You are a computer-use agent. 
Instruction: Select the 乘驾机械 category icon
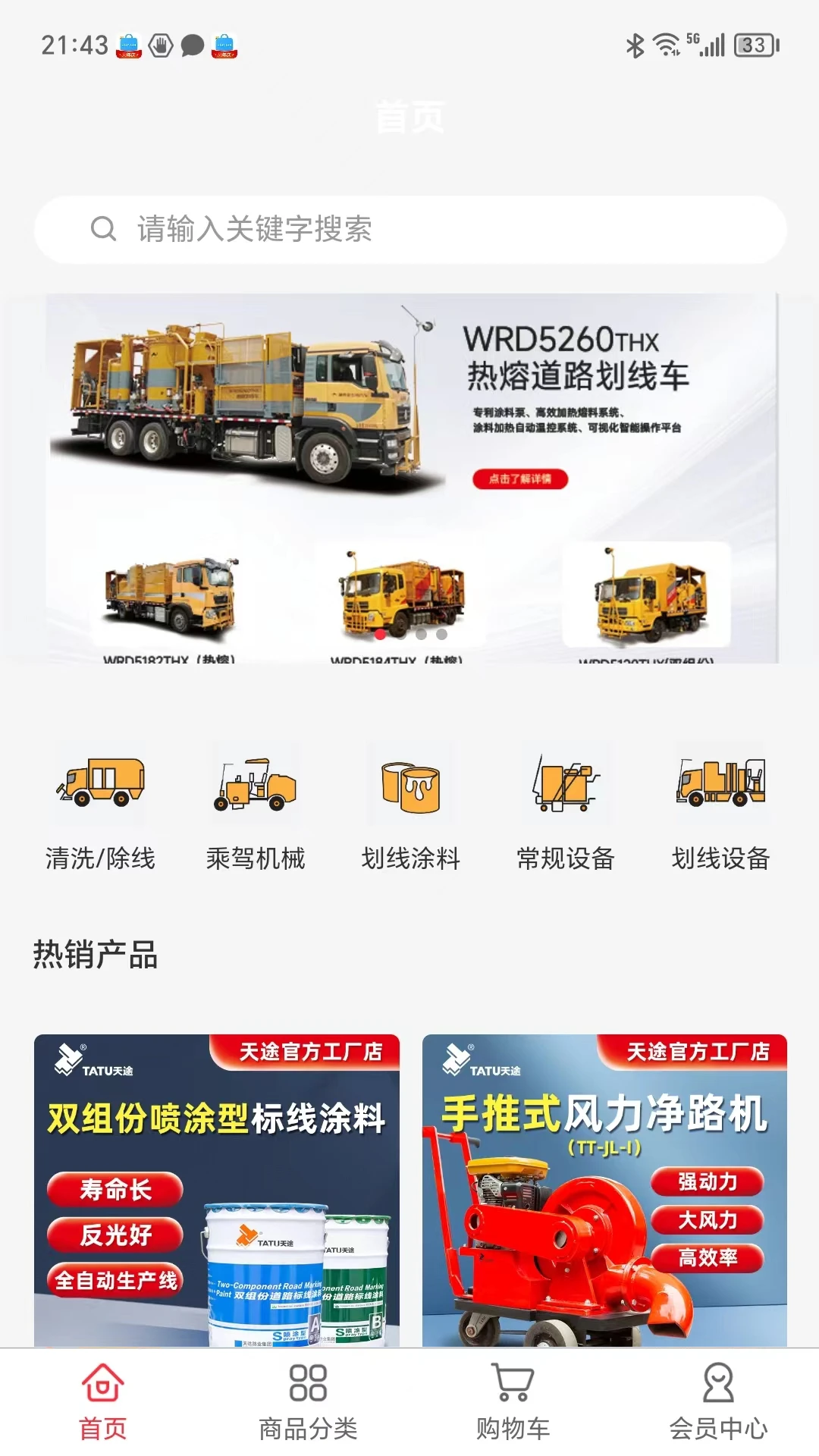click(x=256, y=786)
